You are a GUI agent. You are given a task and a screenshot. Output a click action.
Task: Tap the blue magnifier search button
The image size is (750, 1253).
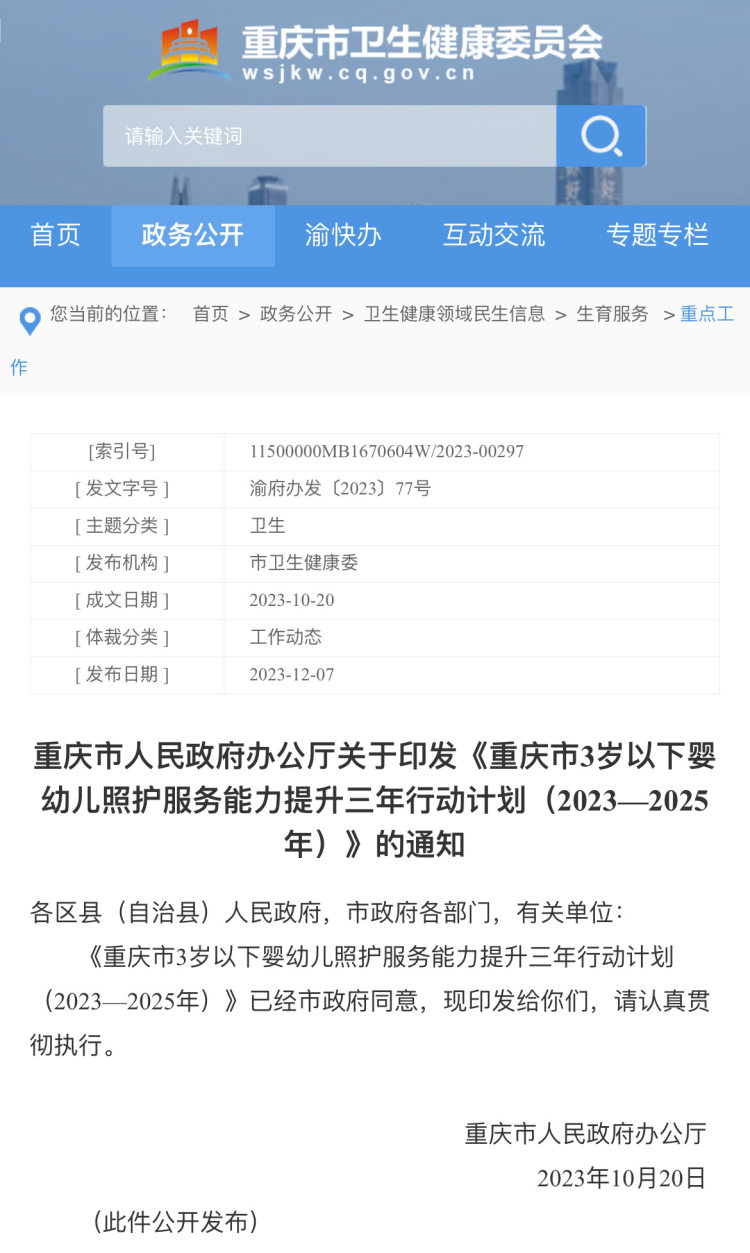601,136
